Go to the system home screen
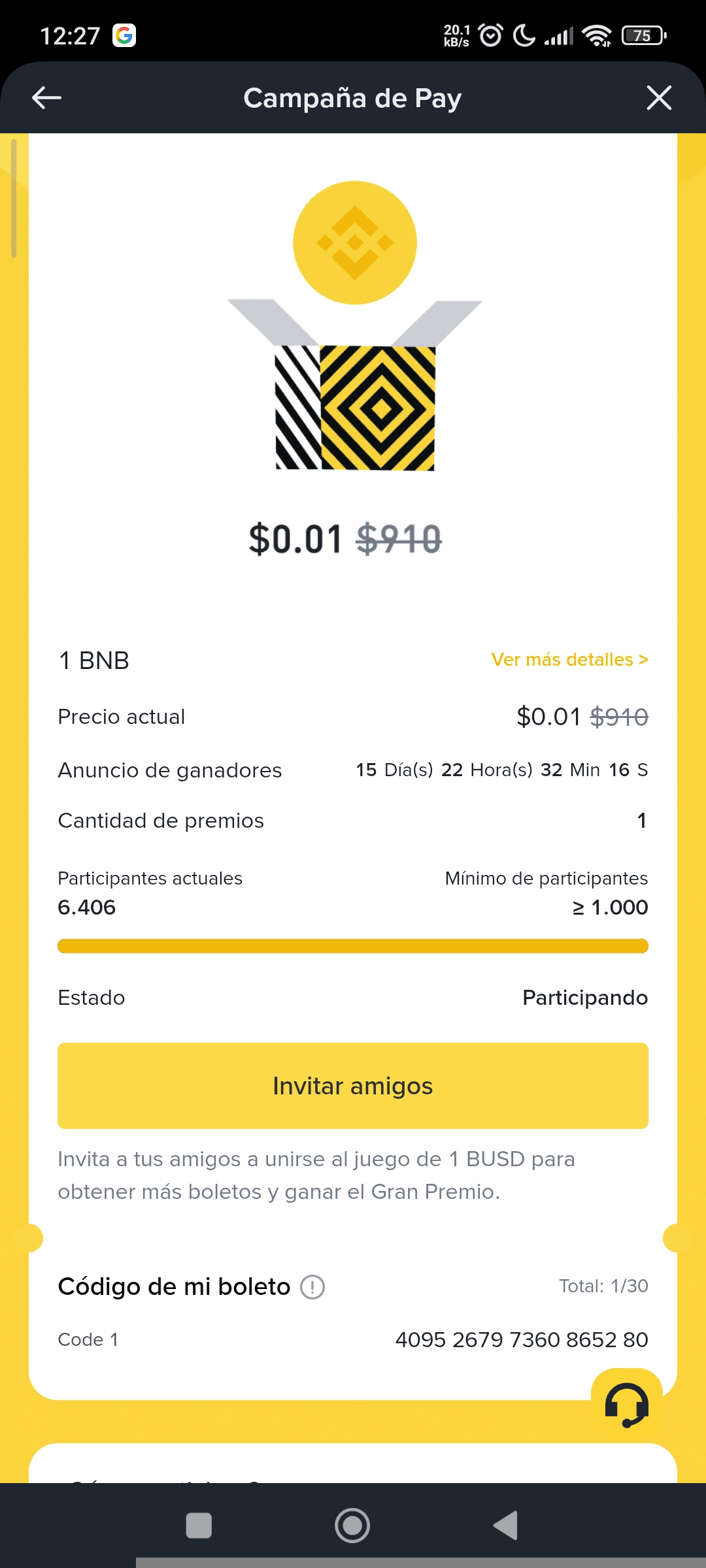The height and width of the screenshot is (1568, 706). (x=352, y=1526)
